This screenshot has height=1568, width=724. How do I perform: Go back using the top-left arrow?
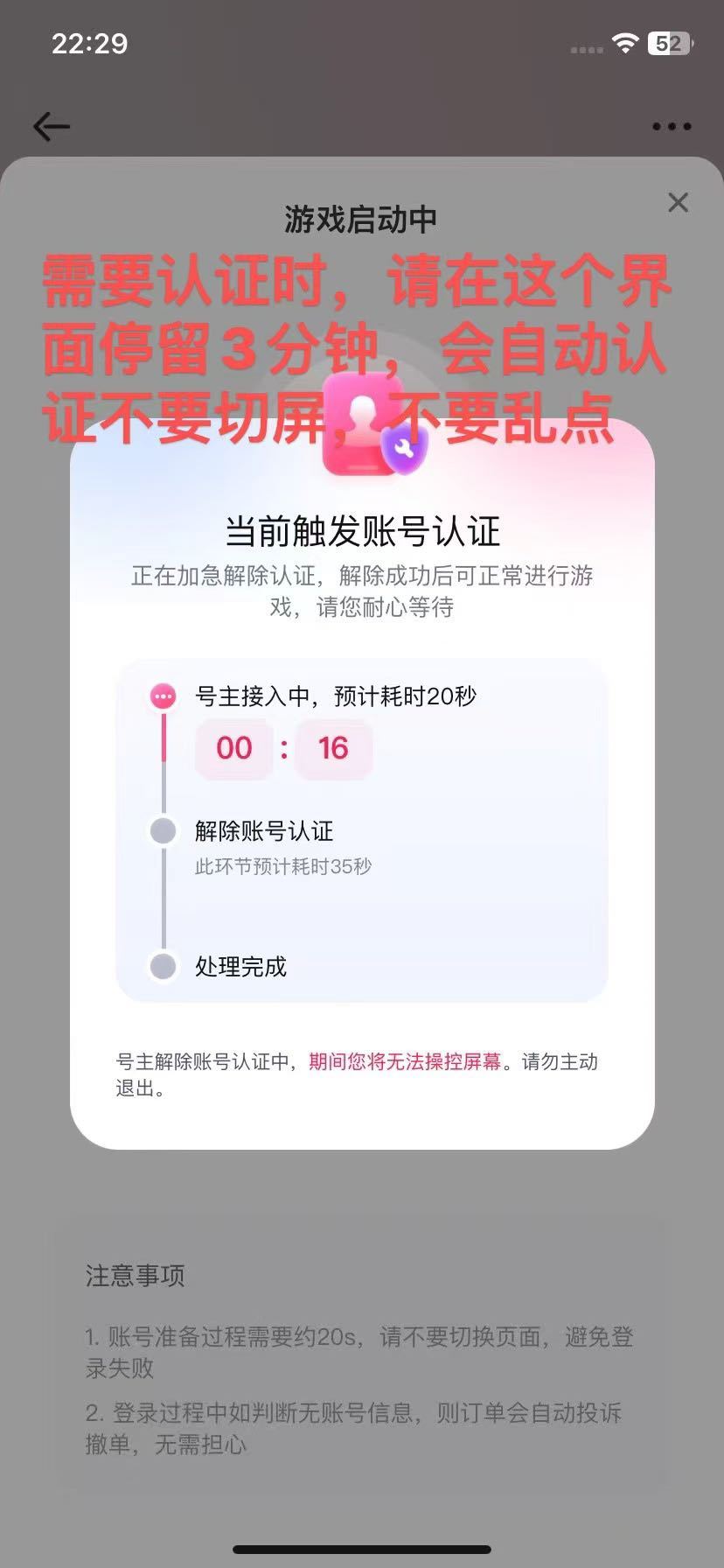click(x=52, y=127)
